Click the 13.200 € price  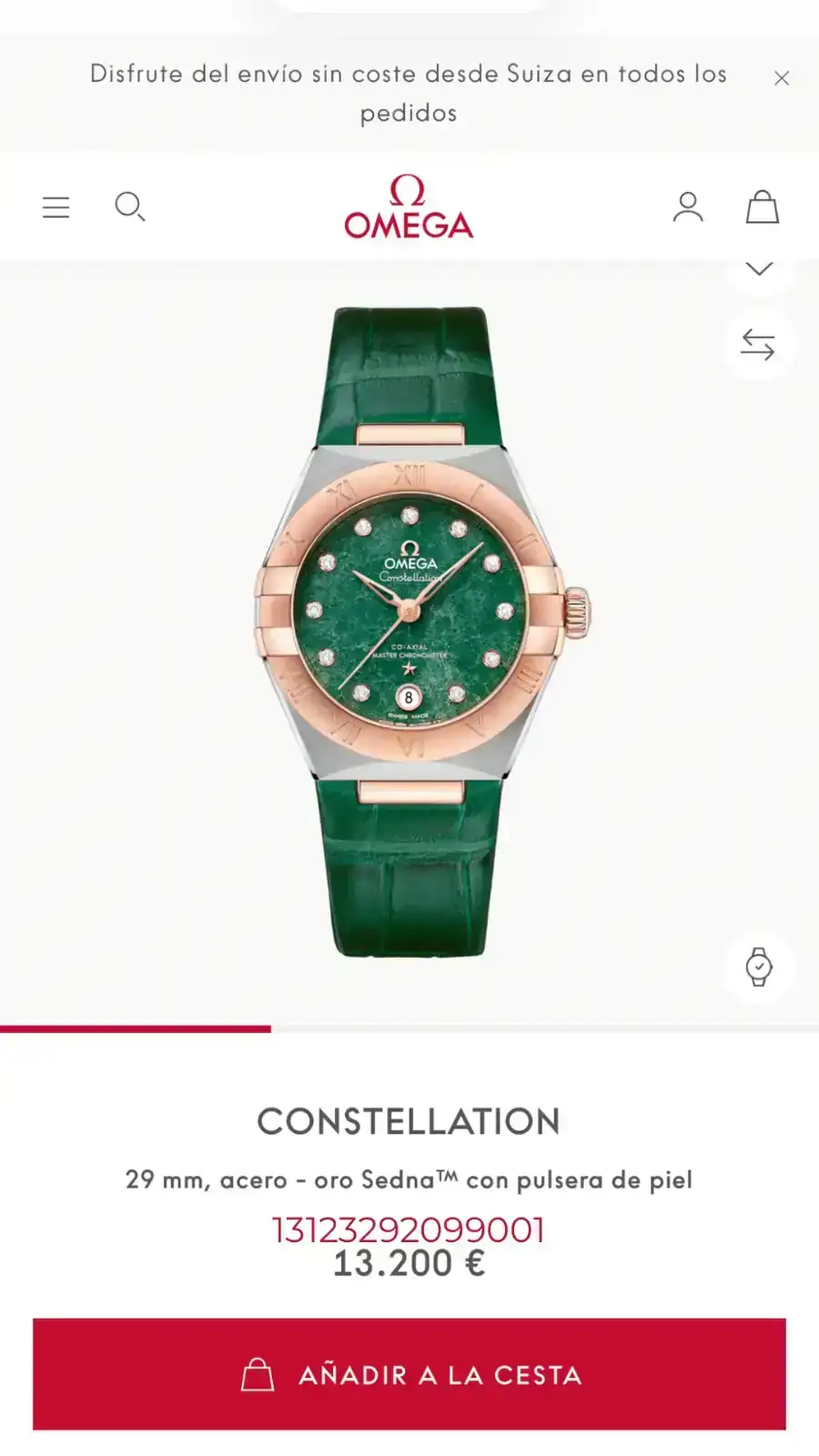click(x=409, y=1263)
